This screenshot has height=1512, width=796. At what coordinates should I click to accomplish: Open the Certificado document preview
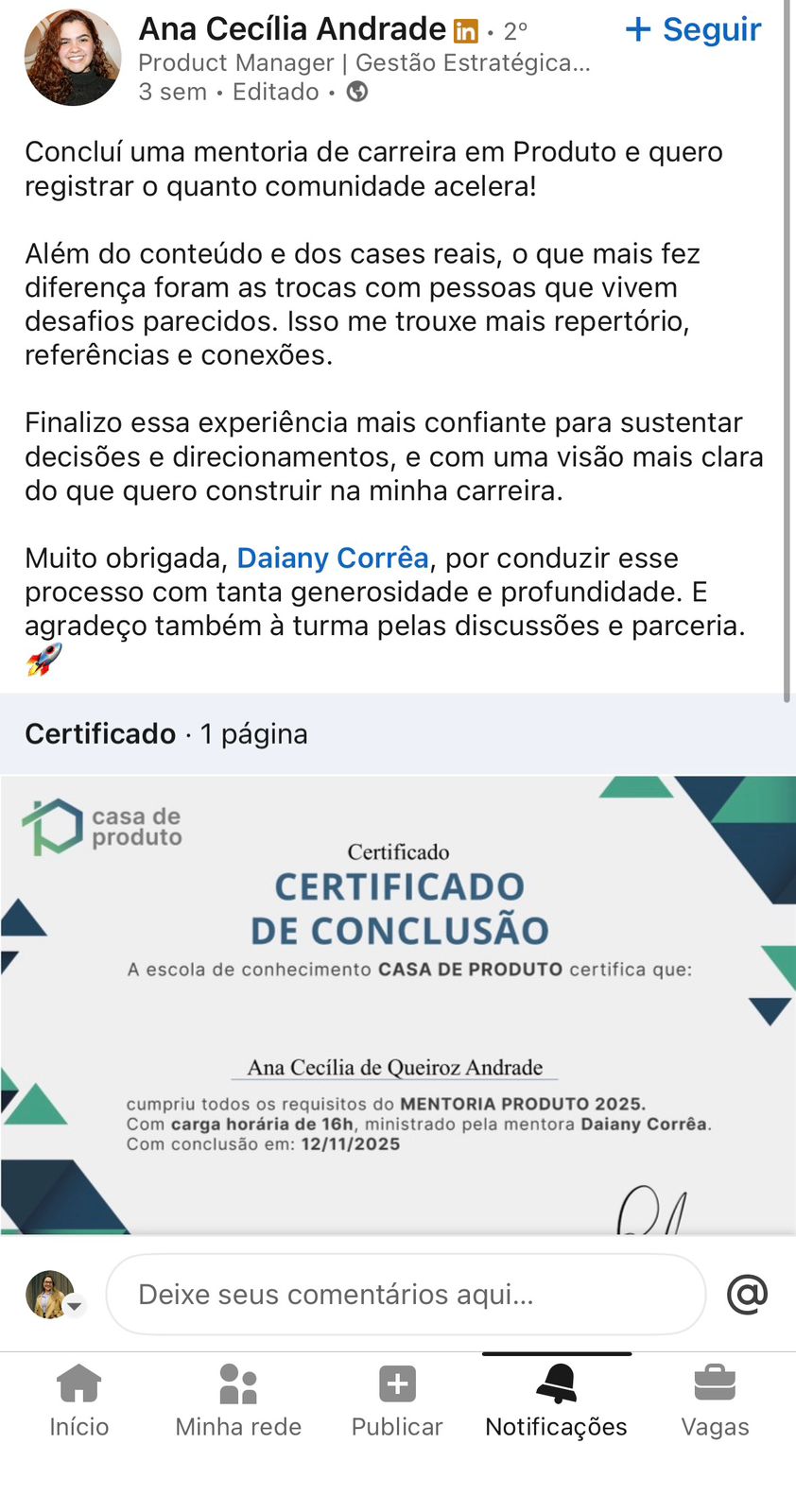tap(397, 1004)
